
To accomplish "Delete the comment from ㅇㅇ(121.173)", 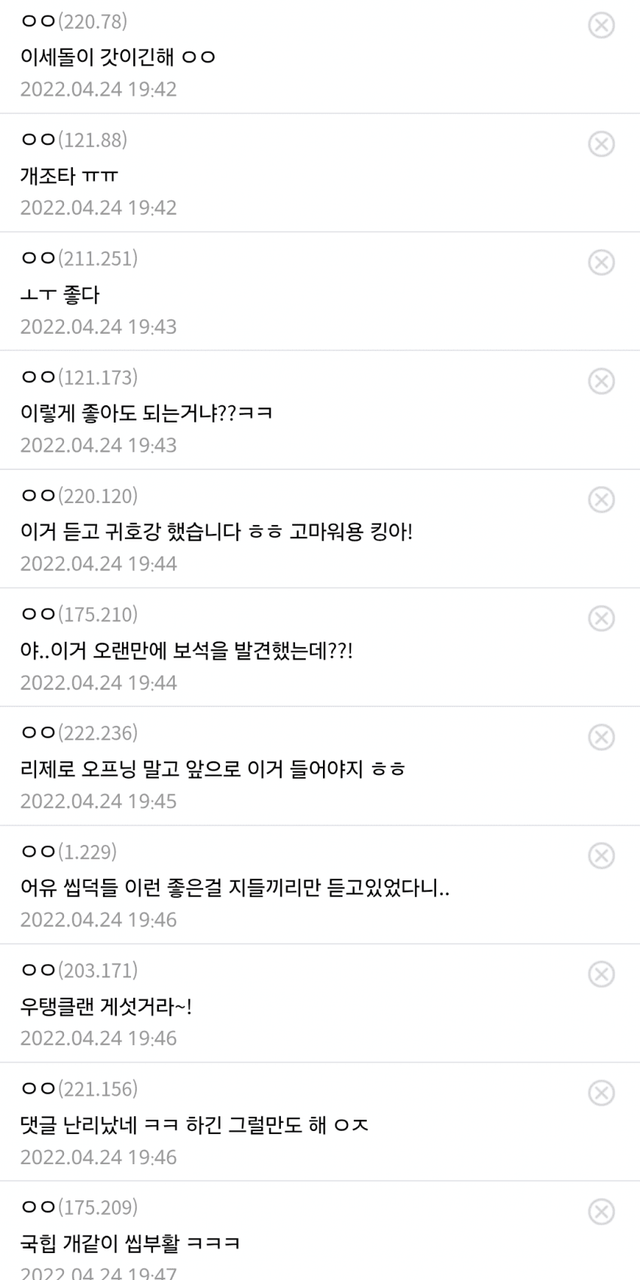I will coord(601,381).
